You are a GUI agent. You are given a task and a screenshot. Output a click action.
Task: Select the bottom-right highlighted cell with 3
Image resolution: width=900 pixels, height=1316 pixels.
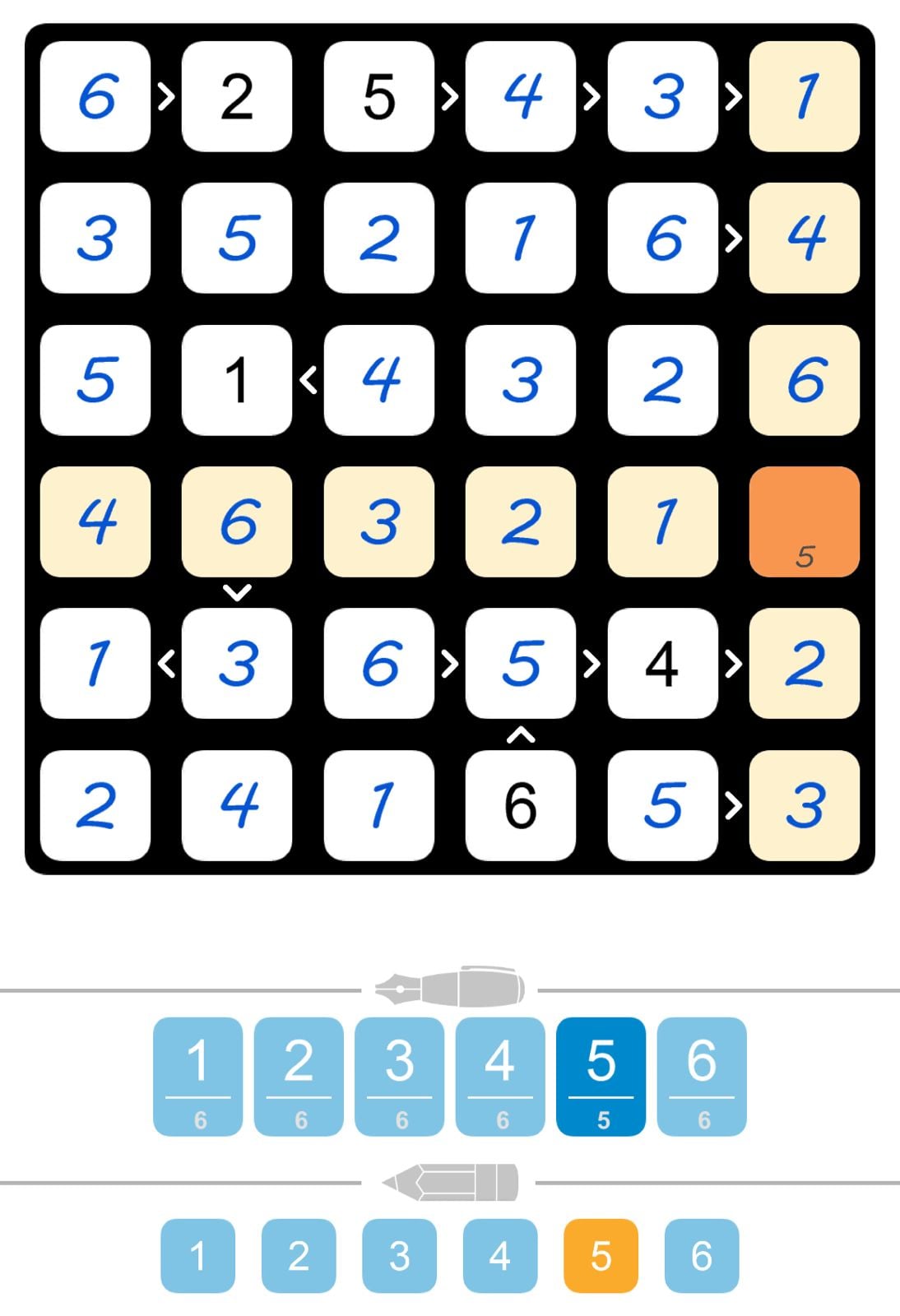(804, 805)
